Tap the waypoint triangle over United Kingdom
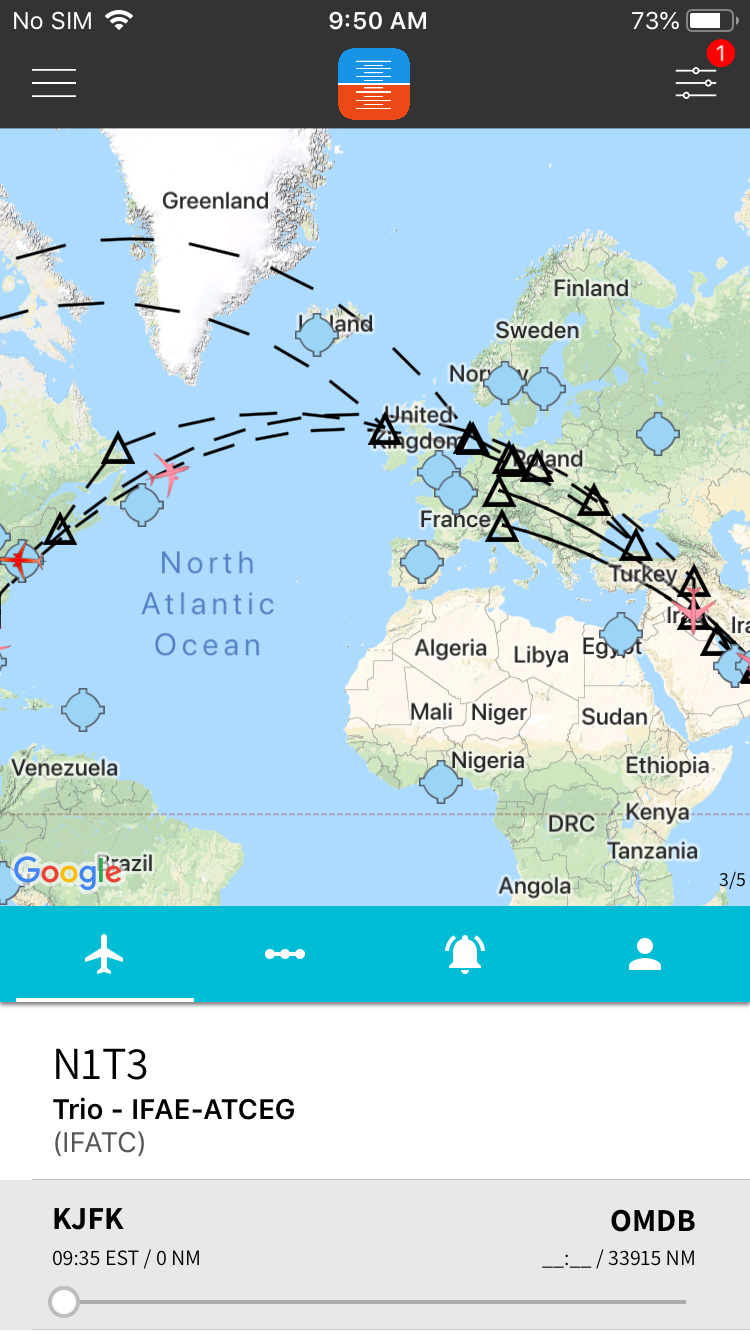The image size is (750, 1334). click(385, 430)
